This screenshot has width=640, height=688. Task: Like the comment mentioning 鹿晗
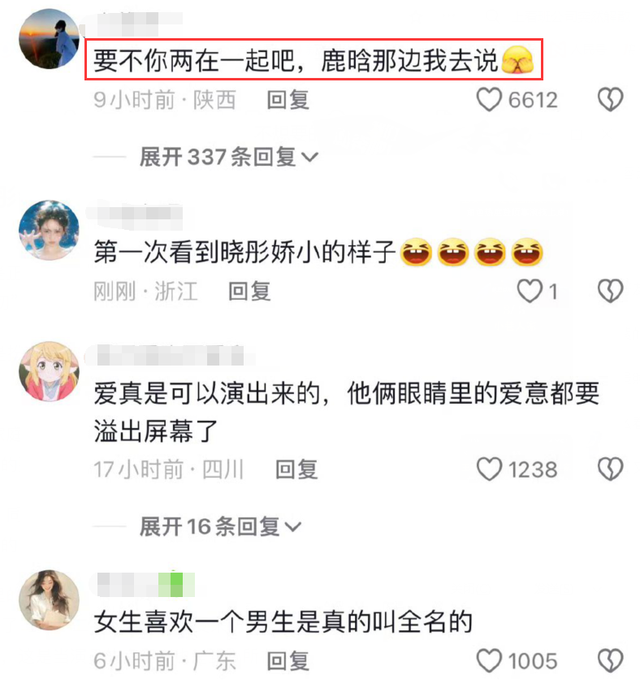(488, 100)
